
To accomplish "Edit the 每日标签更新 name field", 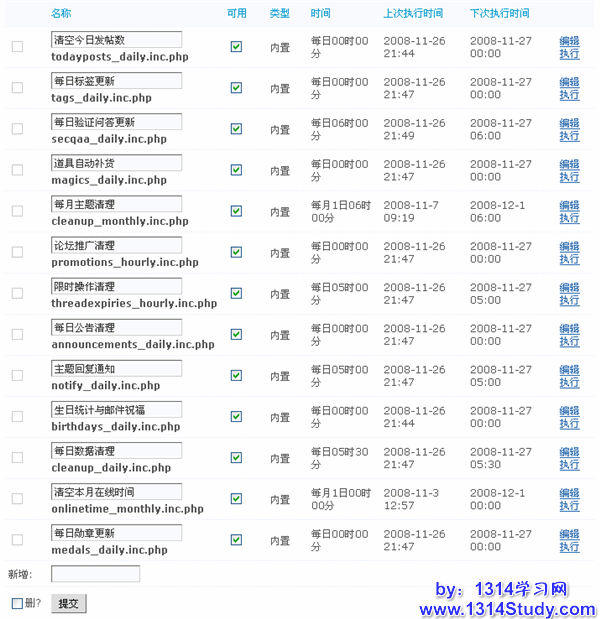I will point(116,81).
